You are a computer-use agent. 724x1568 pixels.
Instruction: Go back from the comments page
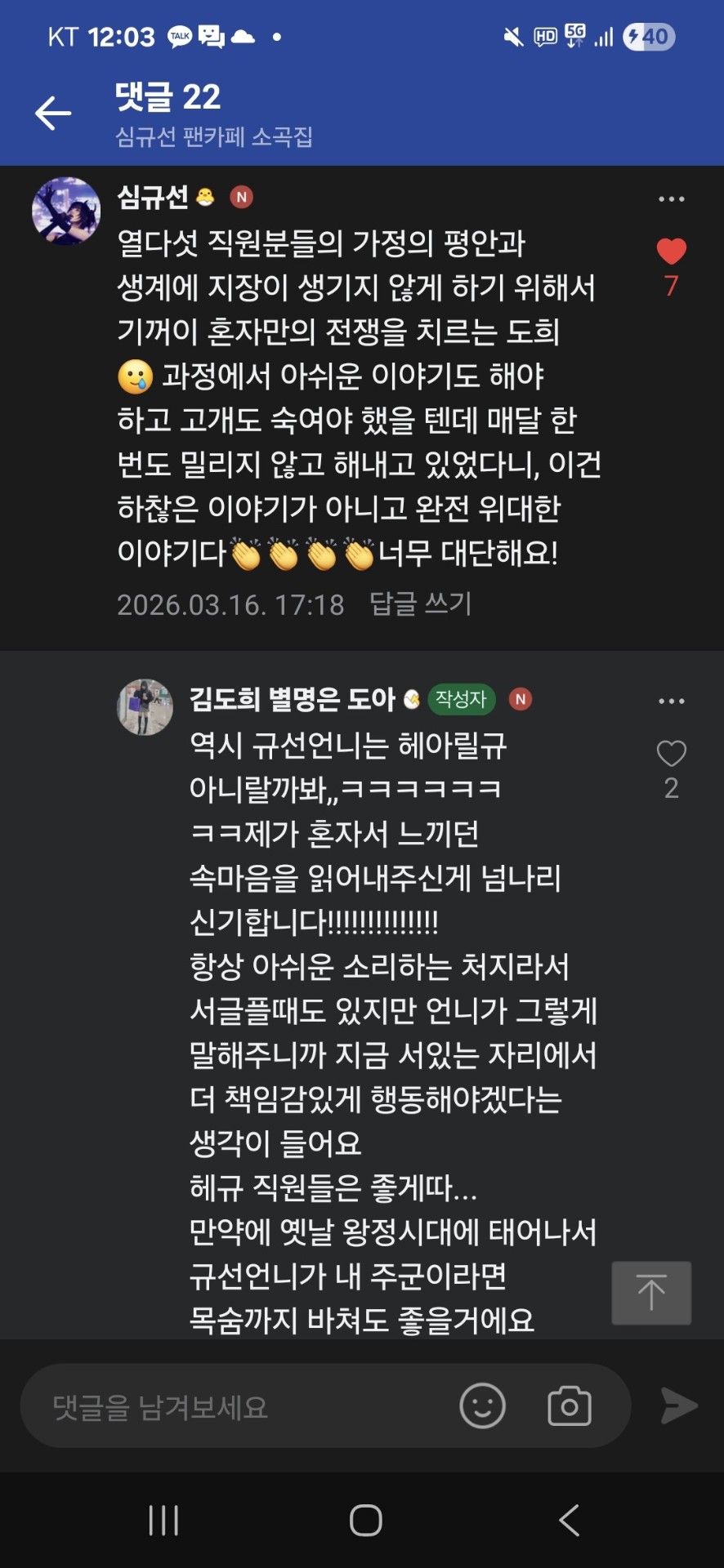53,113
